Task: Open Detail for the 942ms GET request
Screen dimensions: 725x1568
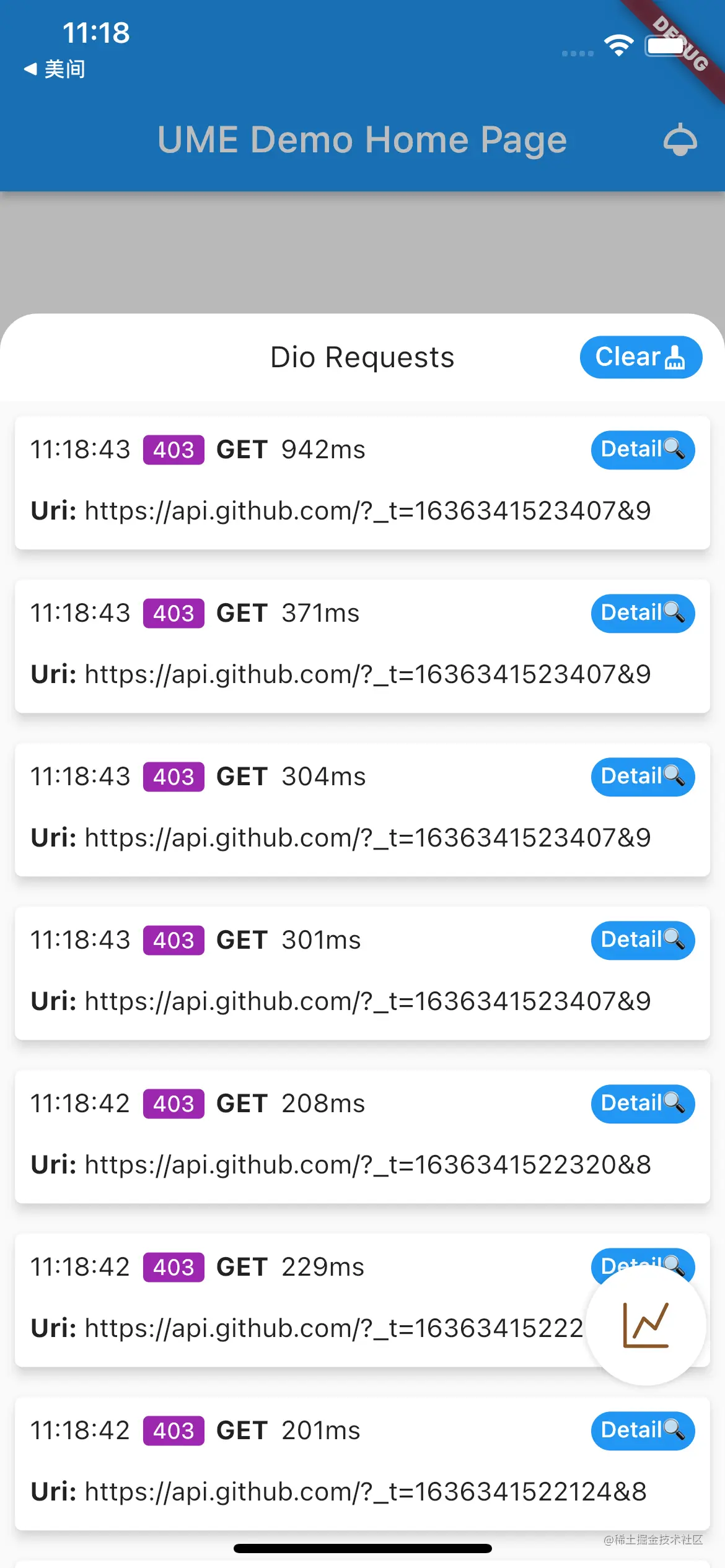Action: click(x=643, y=450)
